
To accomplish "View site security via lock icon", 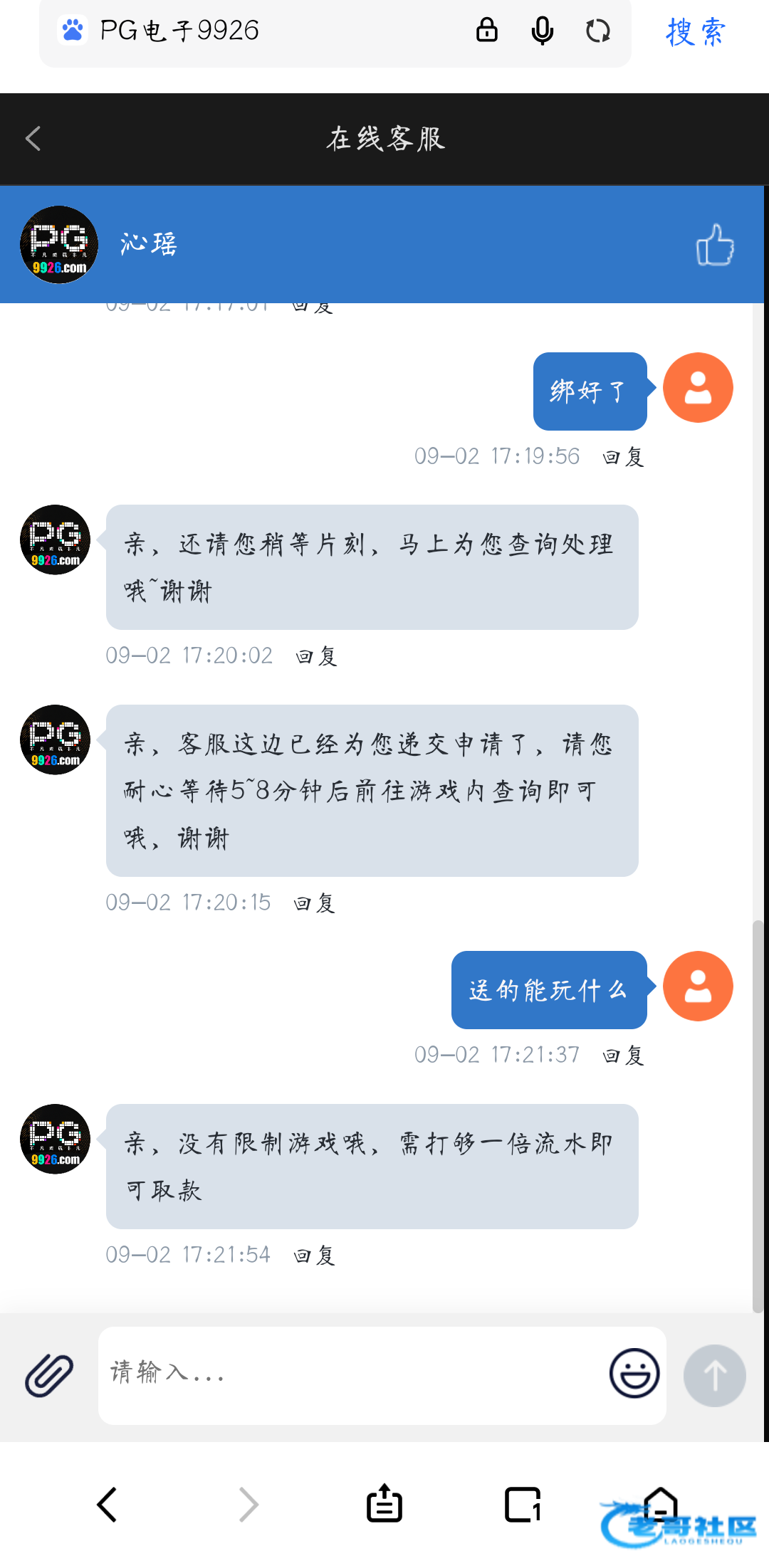I will coord(487,31).
